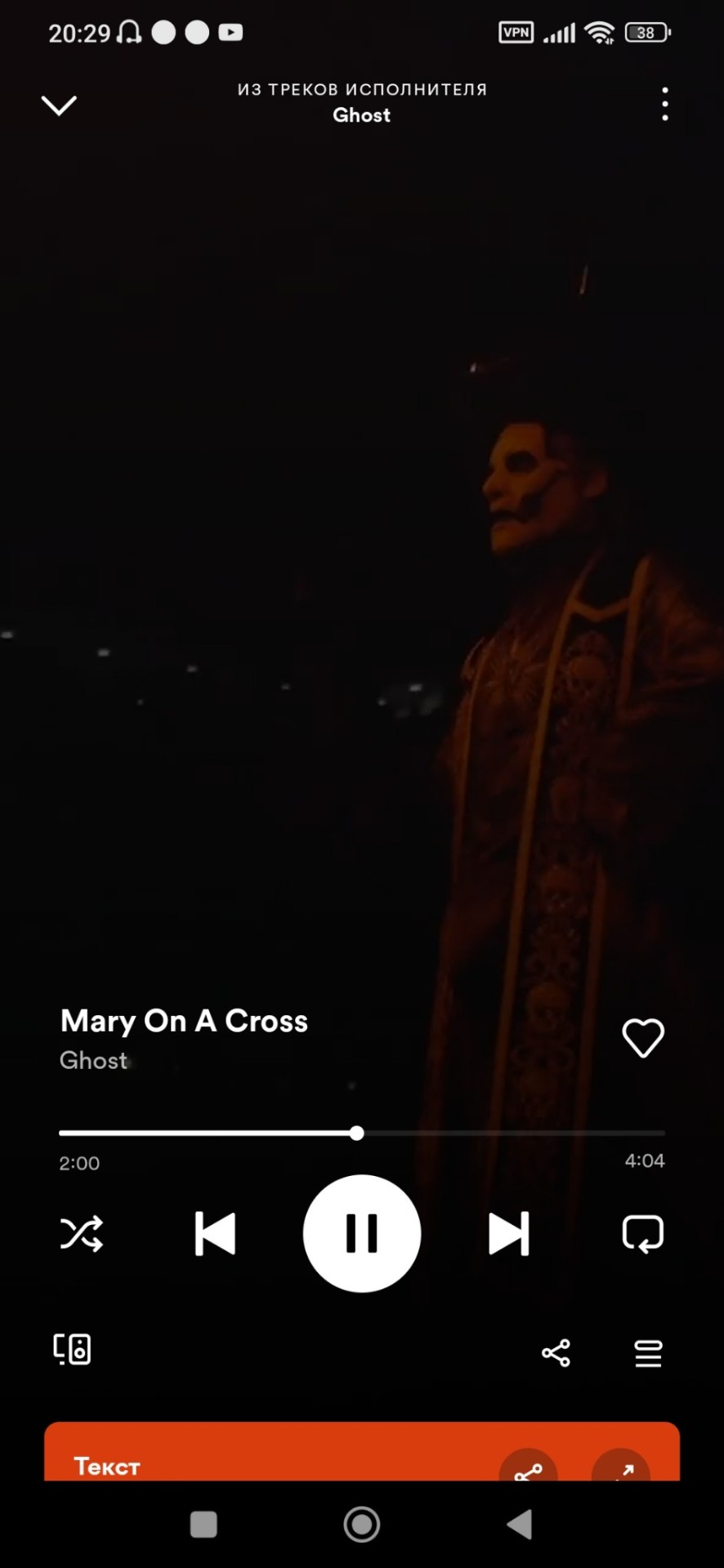Tap the system back button

coord(520,1524)
